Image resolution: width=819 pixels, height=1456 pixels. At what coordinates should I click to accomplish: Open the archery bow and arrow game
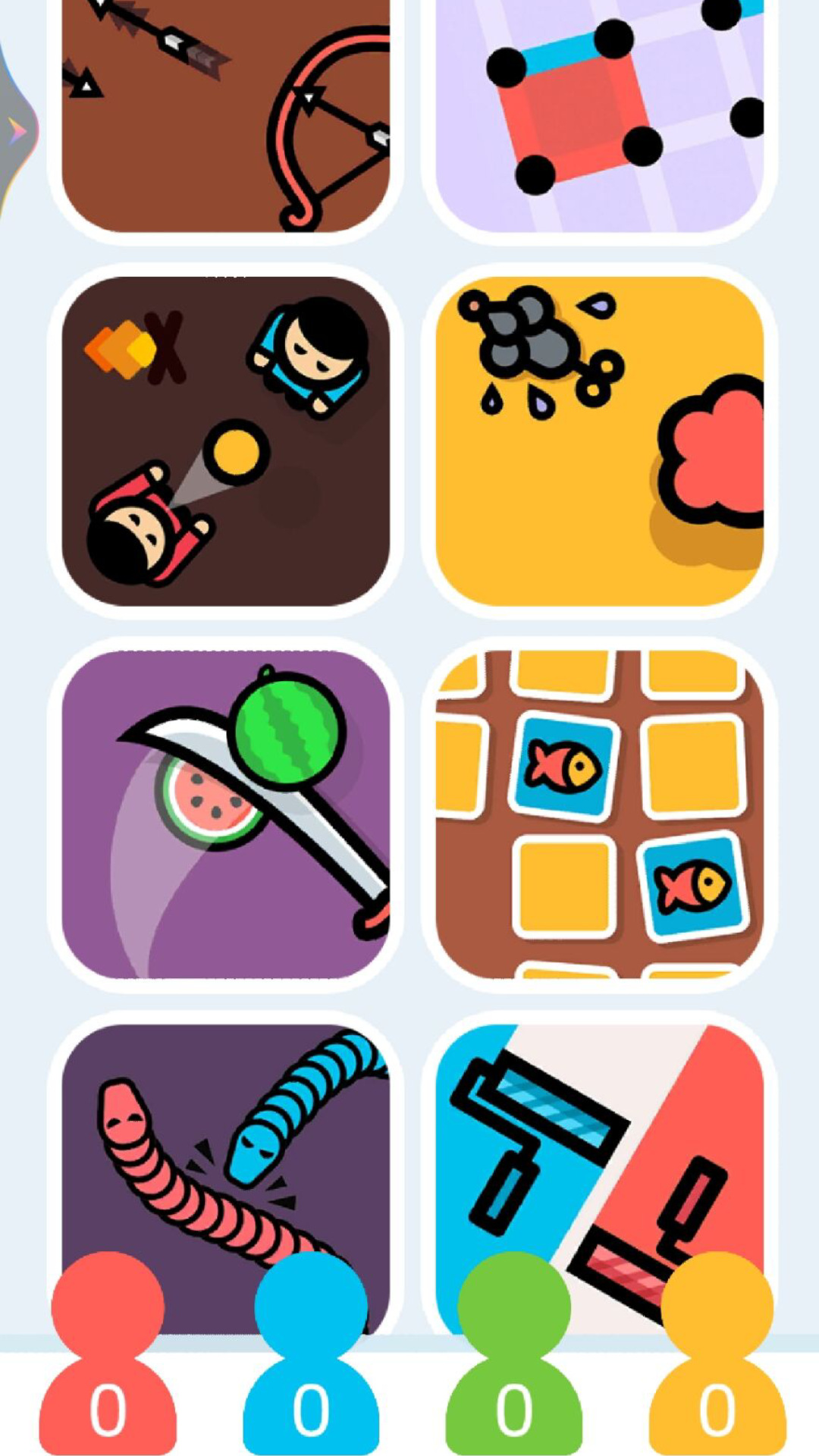pyautogui.click(x=225, y=114)
